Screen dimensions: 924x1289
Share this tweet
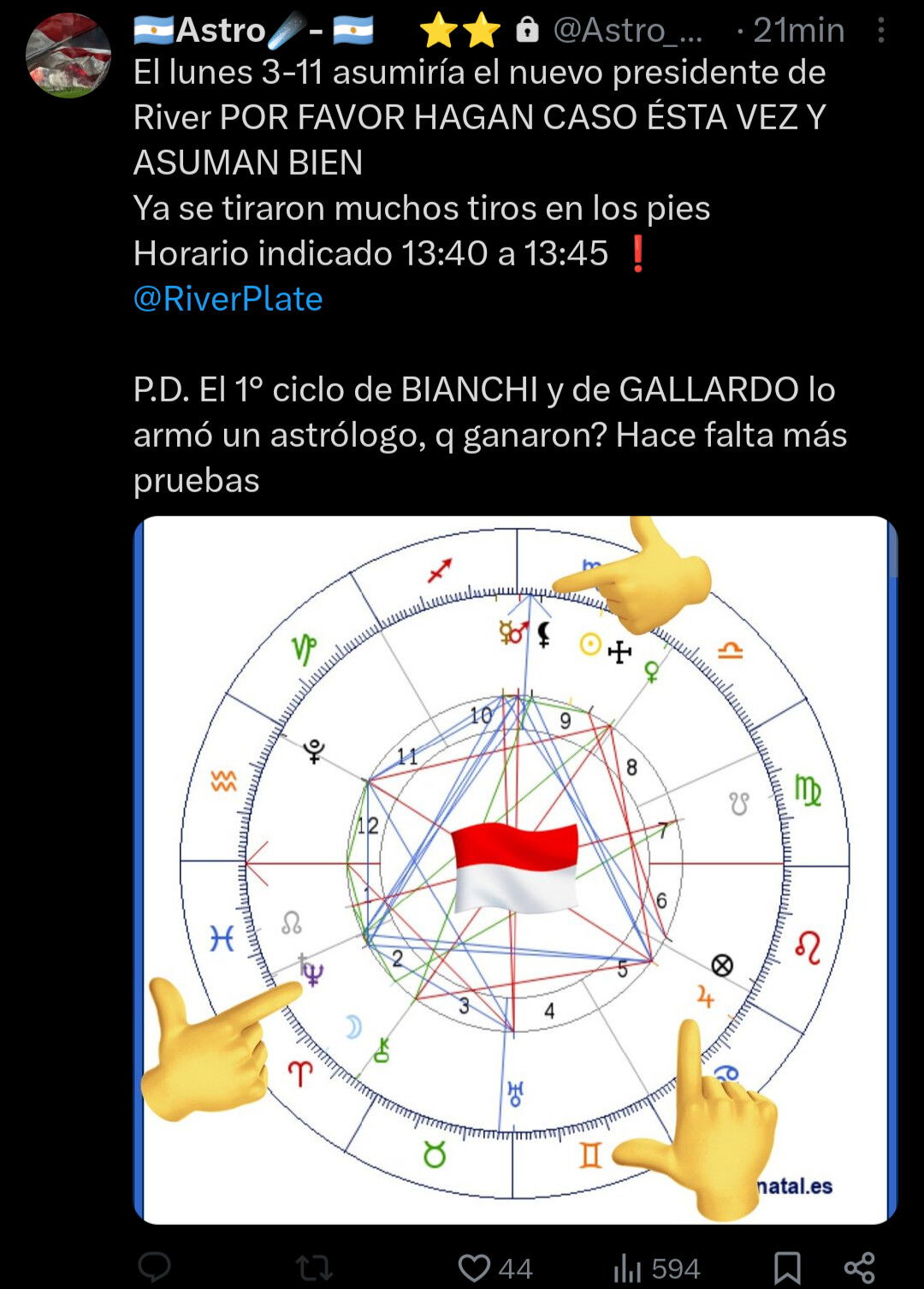point(859,1268)
